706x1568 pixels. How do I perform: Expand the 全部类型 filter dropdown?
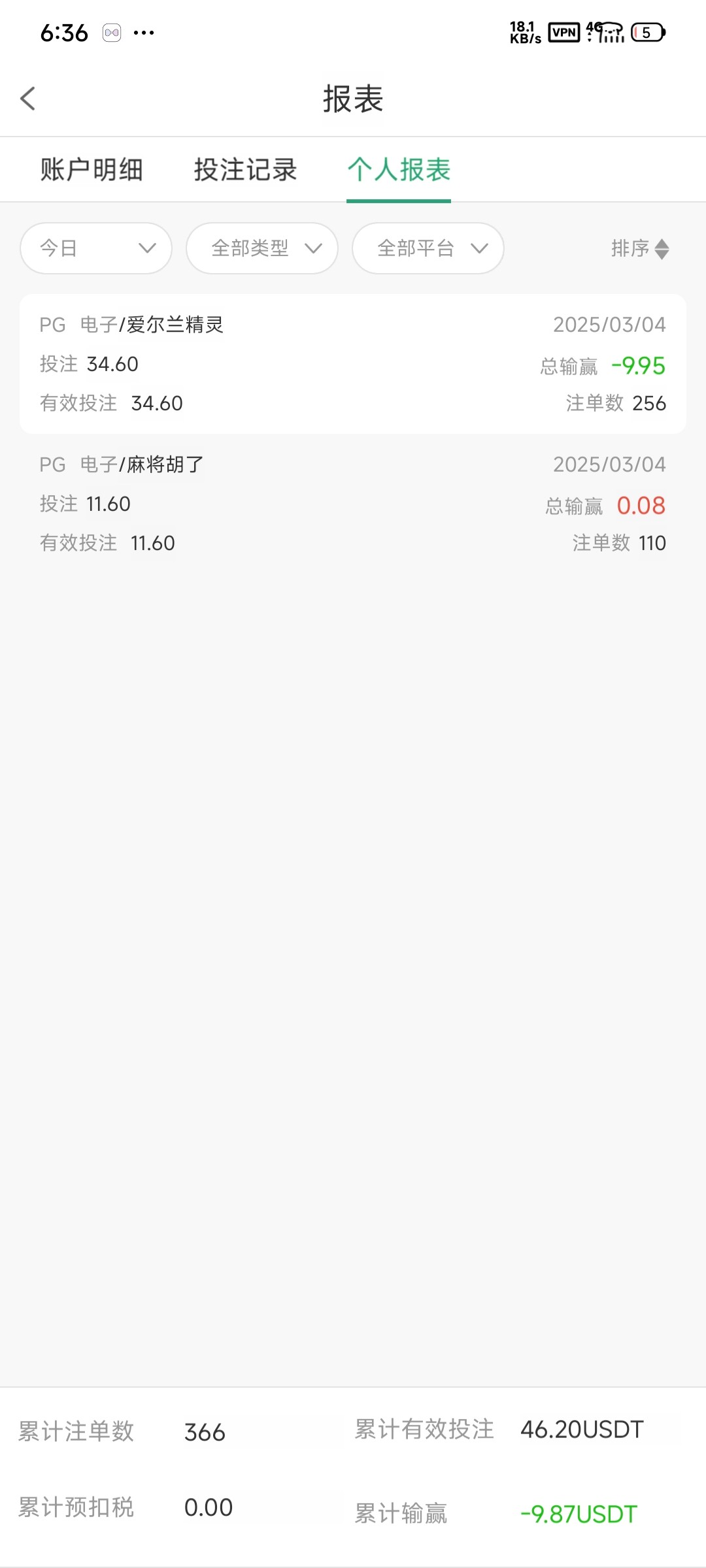tap(262, 248)
